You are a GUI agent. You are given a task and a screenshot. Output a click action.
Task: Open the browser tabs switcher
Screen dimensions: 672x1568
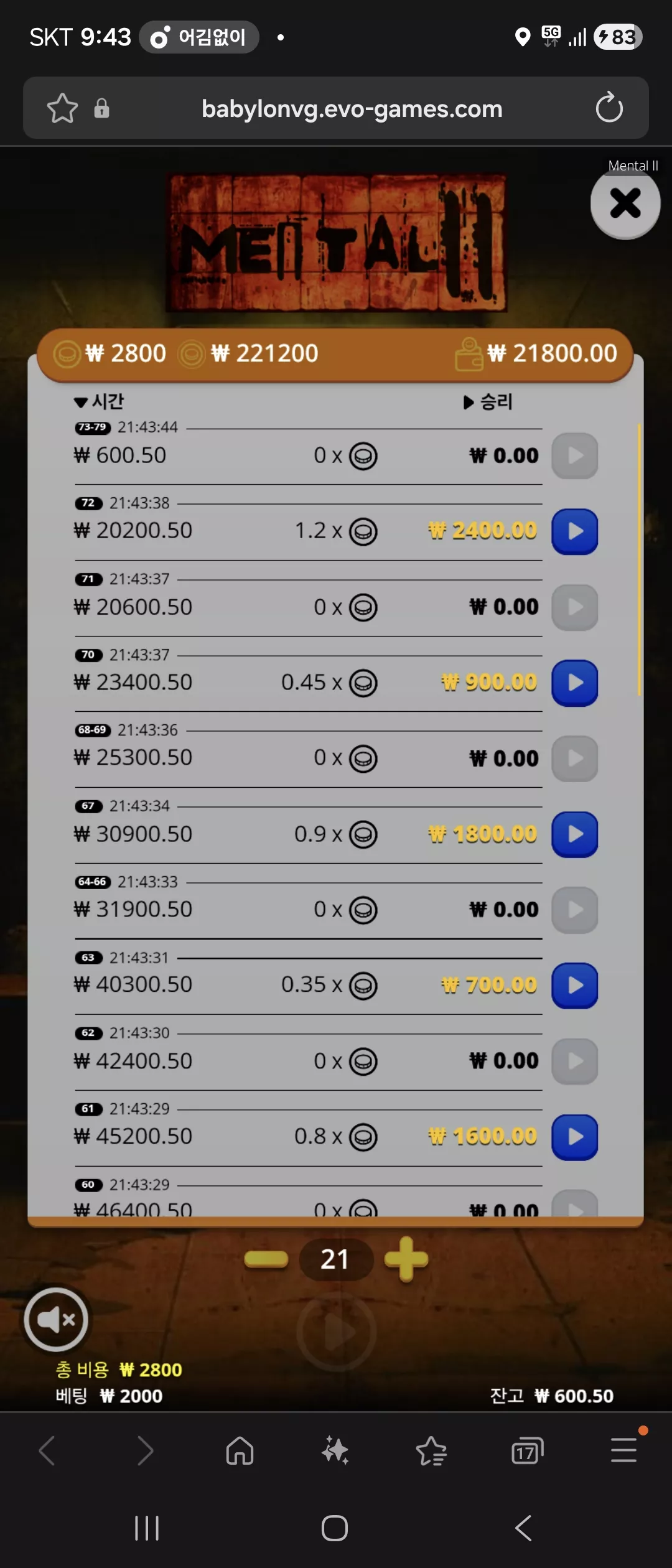coord(526,1451)
